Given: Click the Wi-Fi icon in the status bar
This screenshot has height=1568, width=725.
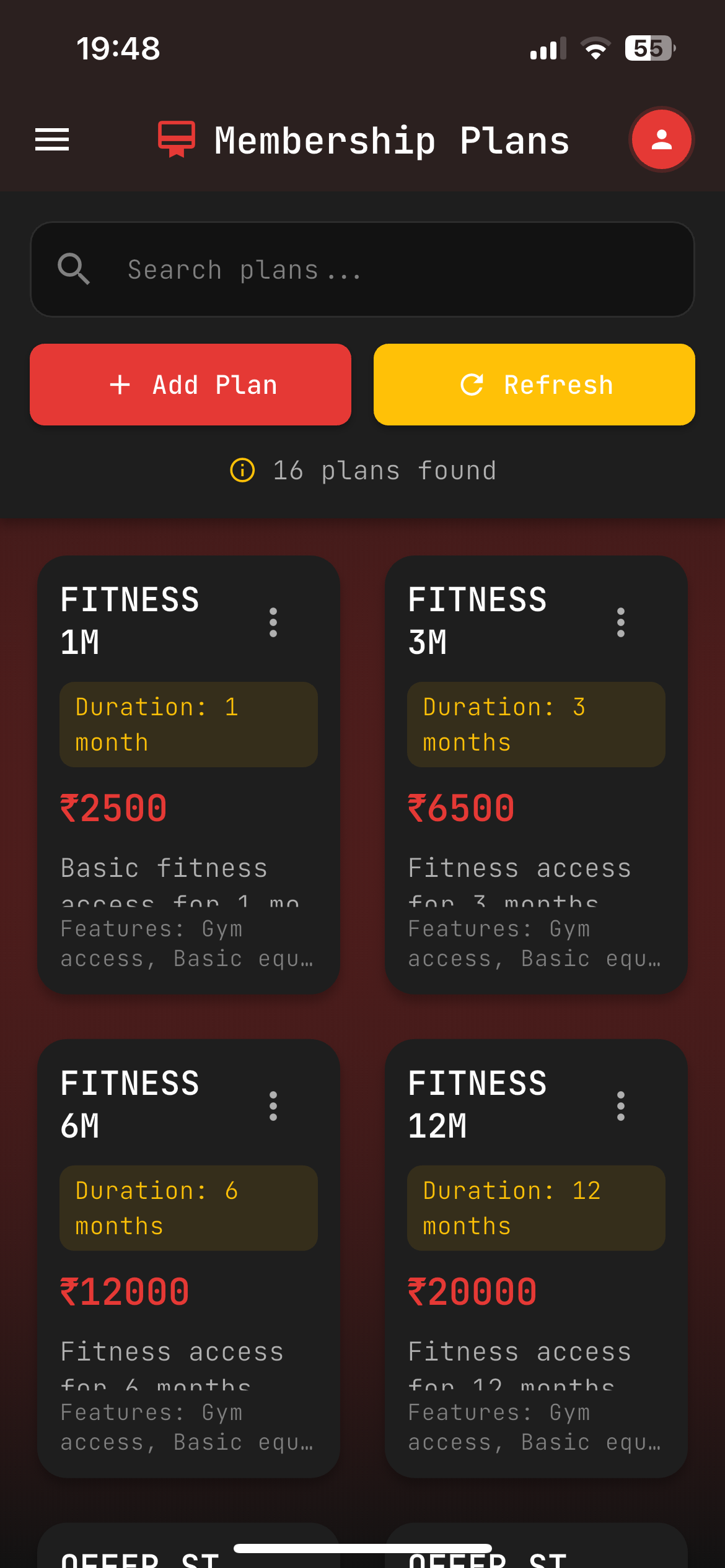Looking at the screenshot, I should tap(596, 48).
